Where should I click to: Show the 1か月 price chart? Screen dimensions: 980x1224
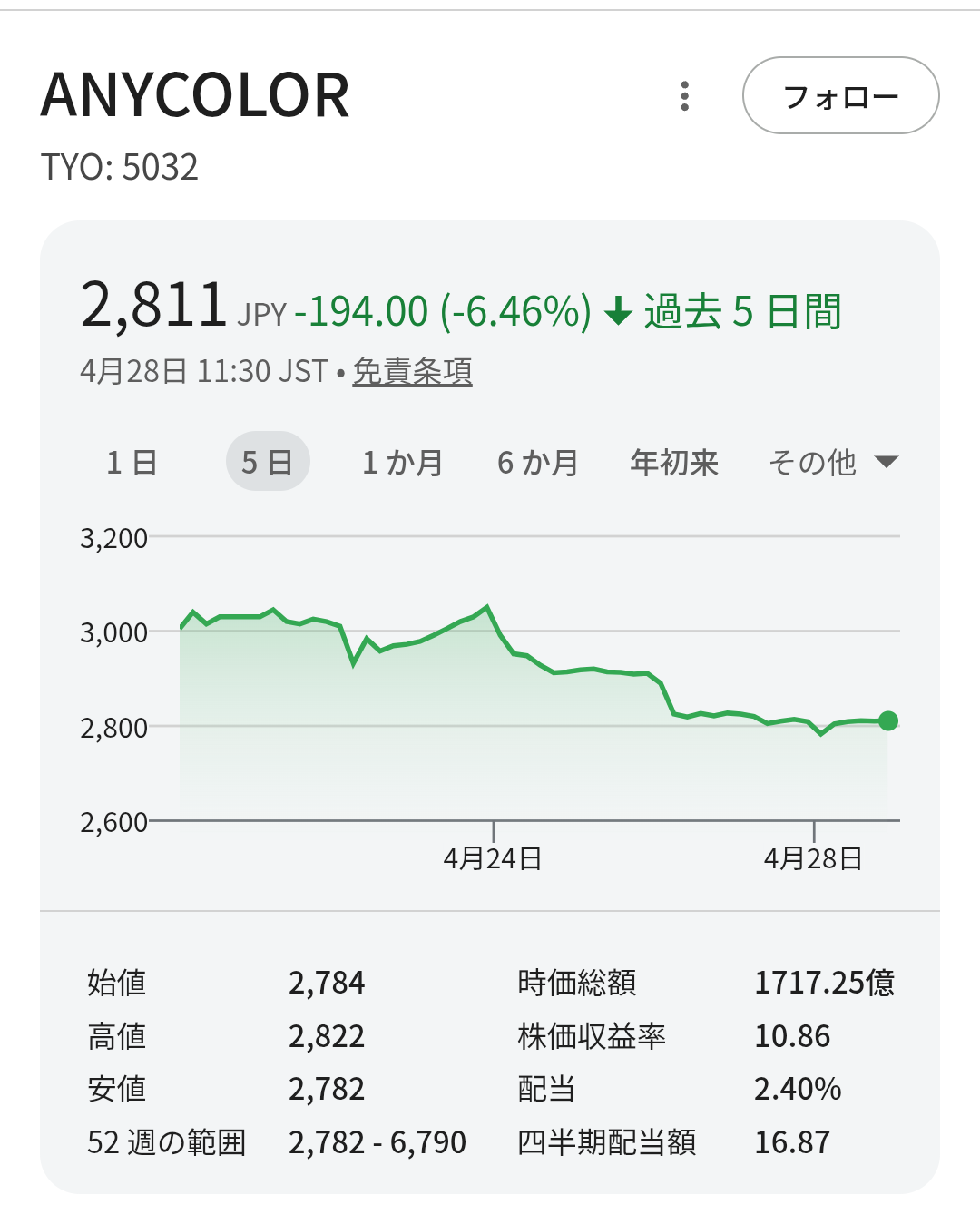tap(402, 463)
